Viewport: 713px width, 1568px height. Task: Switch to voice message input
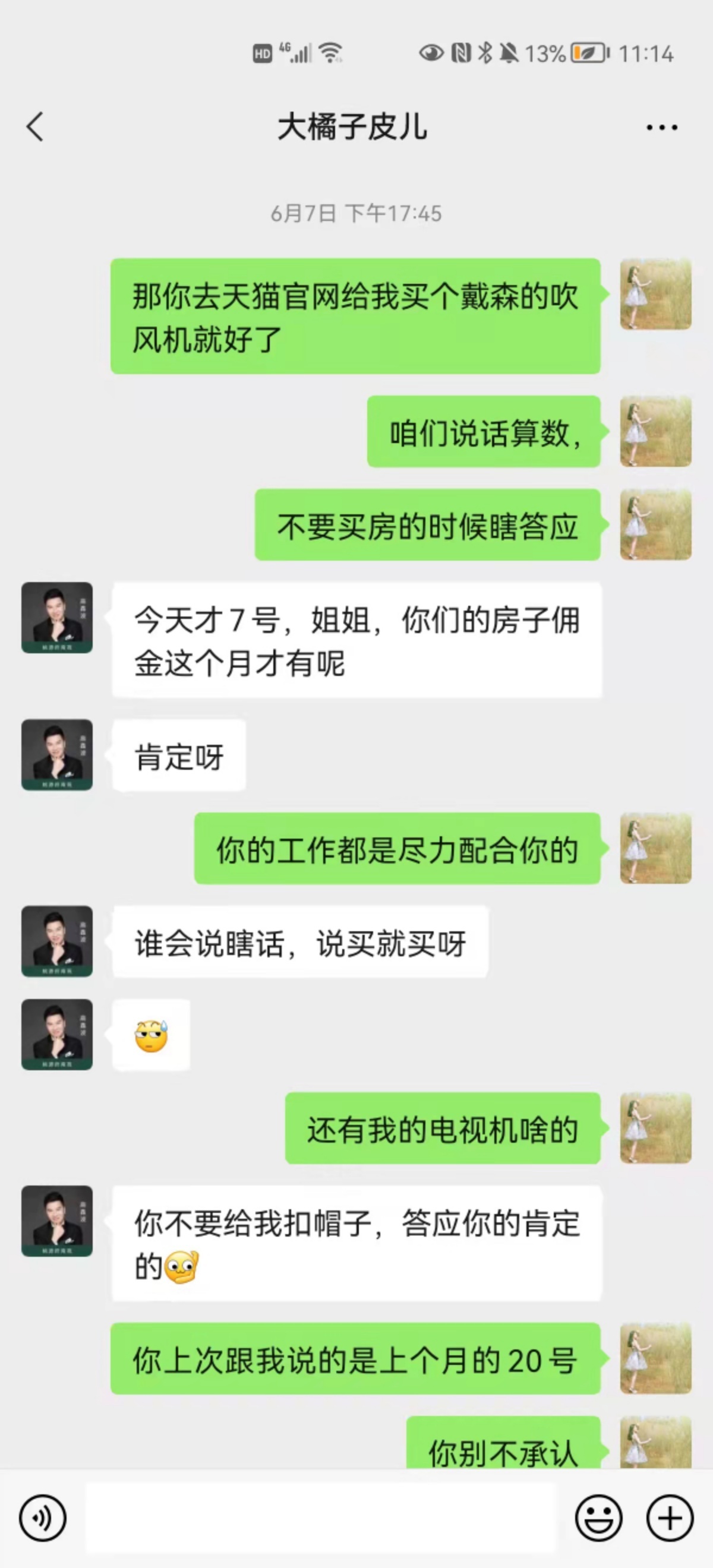click(x=42, y=1518)
